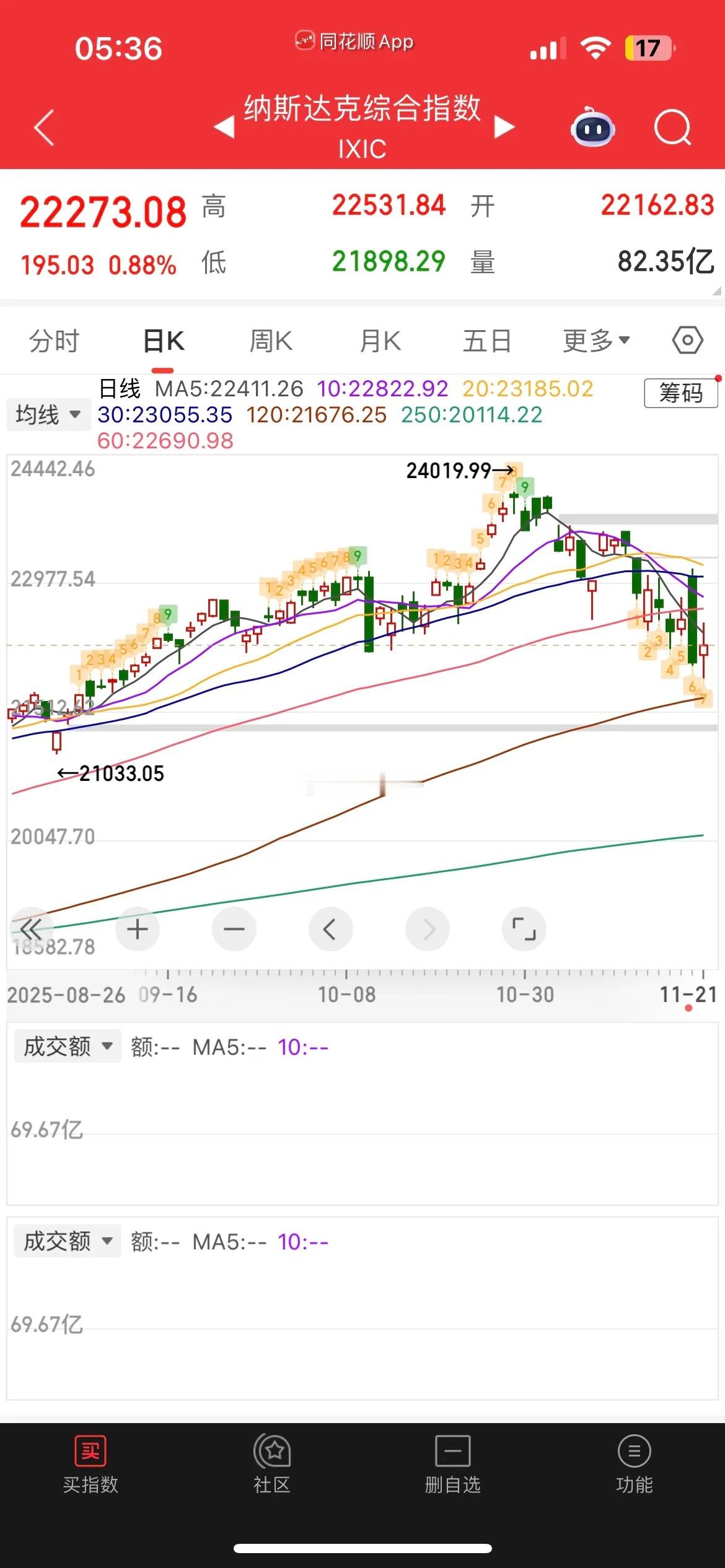Select the 日K tab
This screenshot has width=725, height=1568.
(163, 341)
